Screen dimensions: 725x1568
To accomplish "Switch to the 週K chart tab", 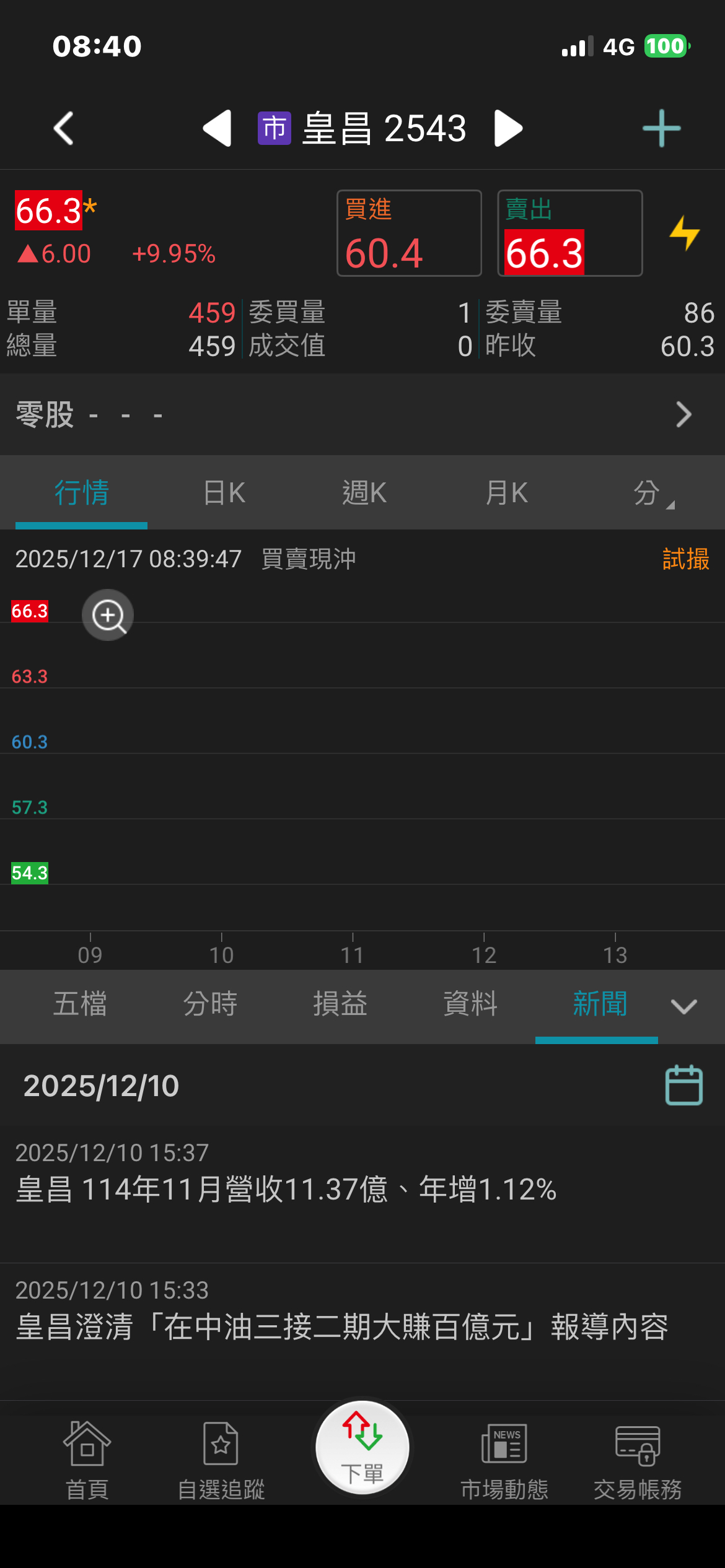I will tap(364, 493).
